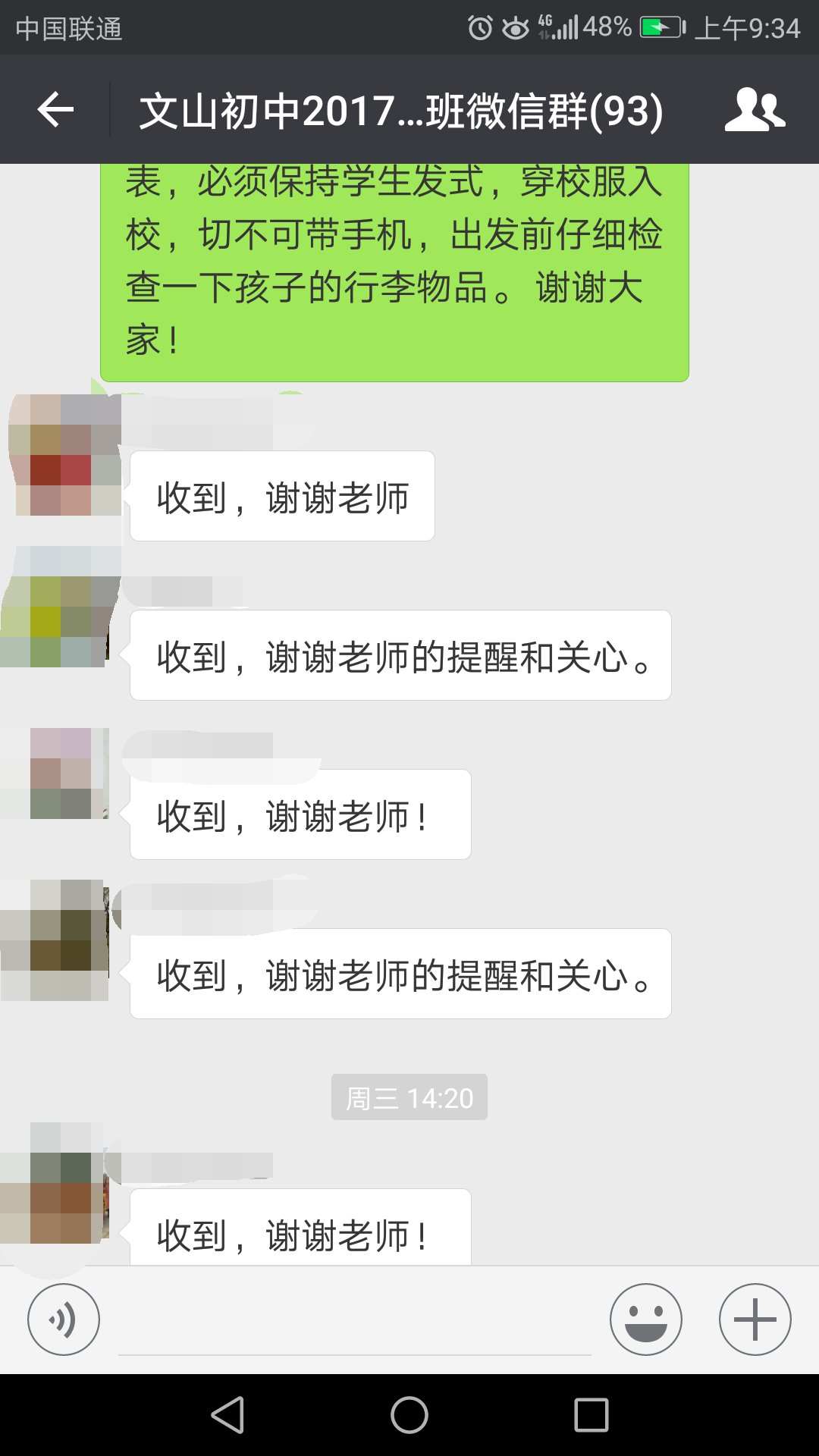
Task: Open the plus attachments menu
Action: (755, 1319)
